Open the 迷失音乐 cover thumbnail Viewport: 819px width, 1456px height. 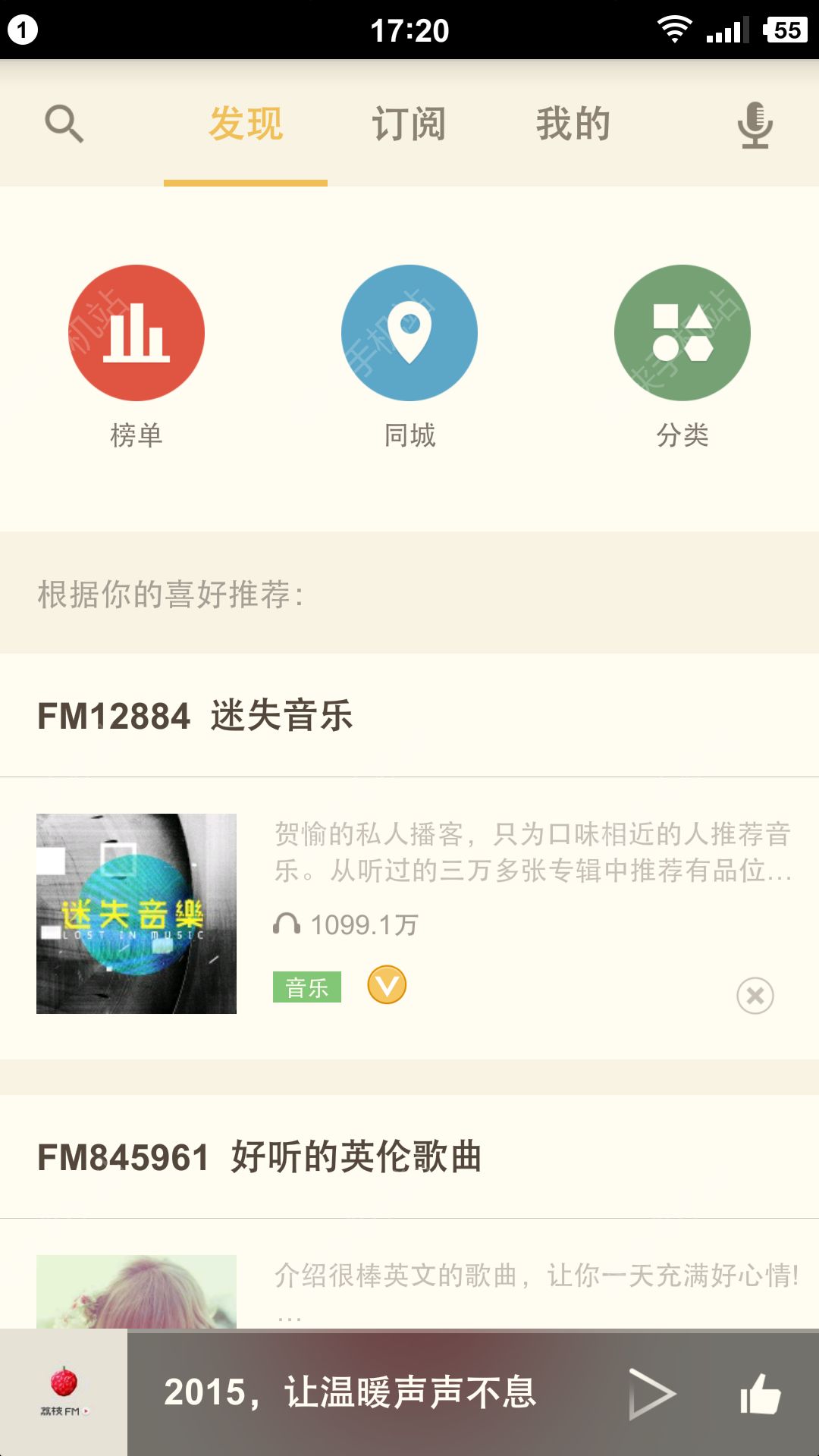[x=136, y=914]
